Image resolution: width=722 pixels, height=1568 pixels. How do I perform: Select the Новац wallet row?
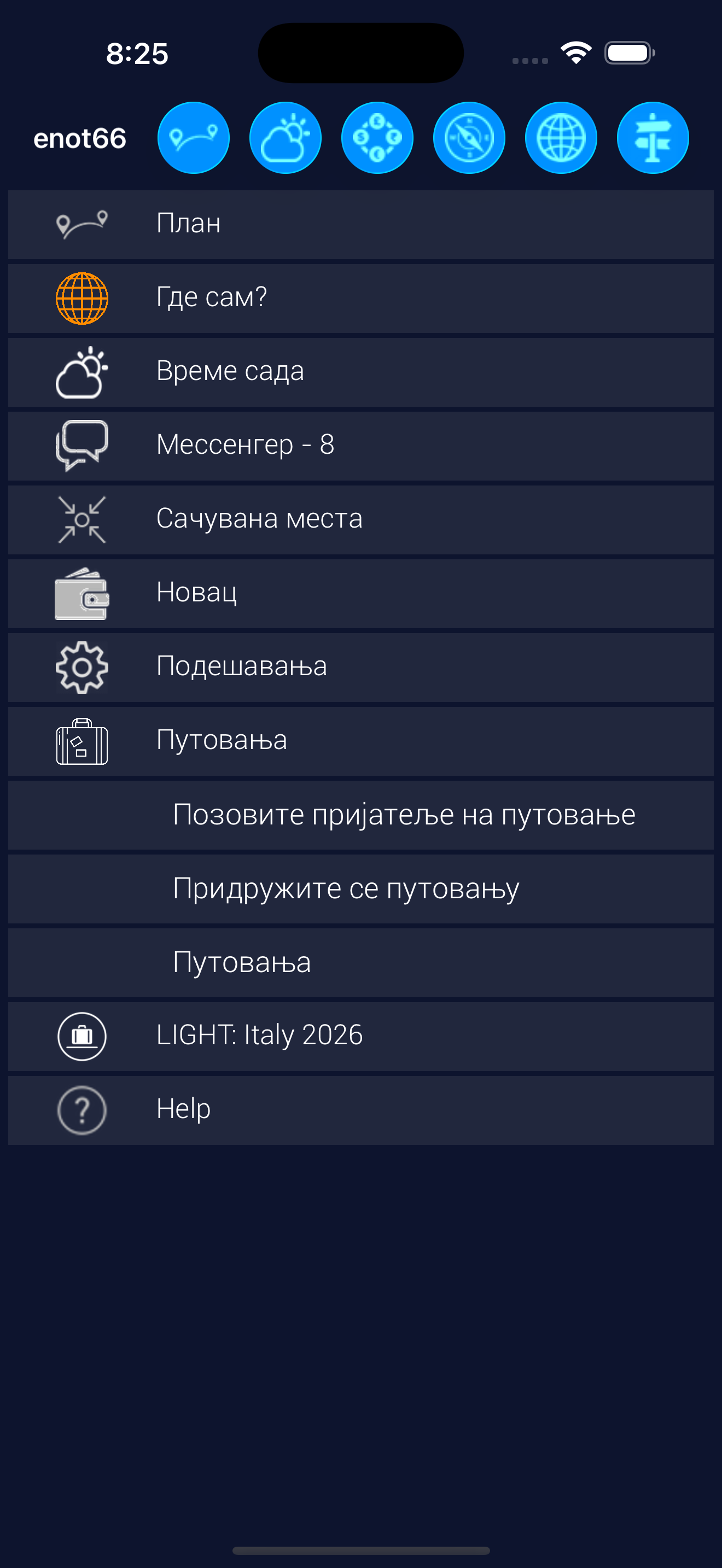tap(360, 593)
